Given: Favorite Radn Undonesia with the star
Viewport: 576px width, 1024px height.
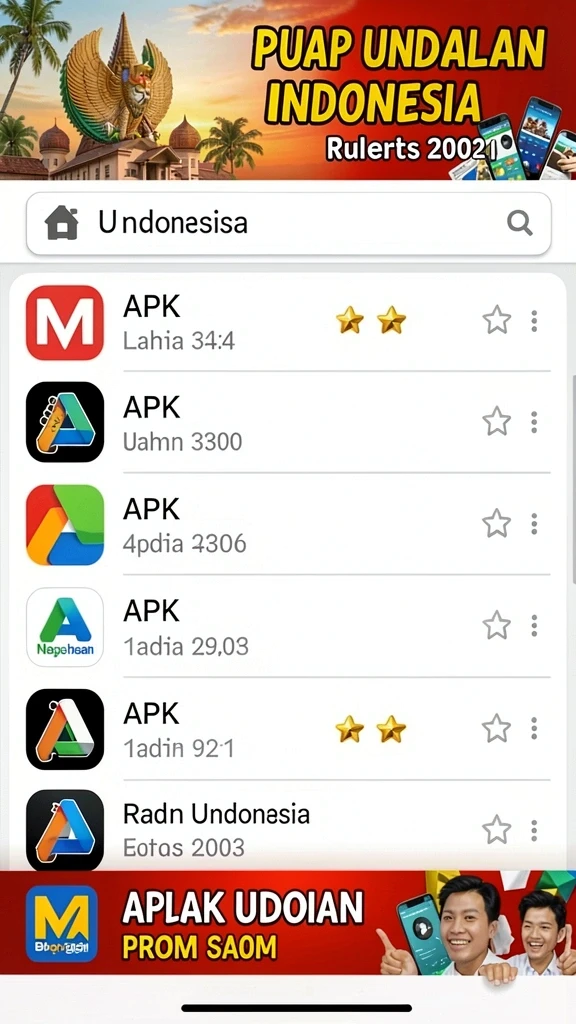Looking at the screenshot, I should click(496, 830).
